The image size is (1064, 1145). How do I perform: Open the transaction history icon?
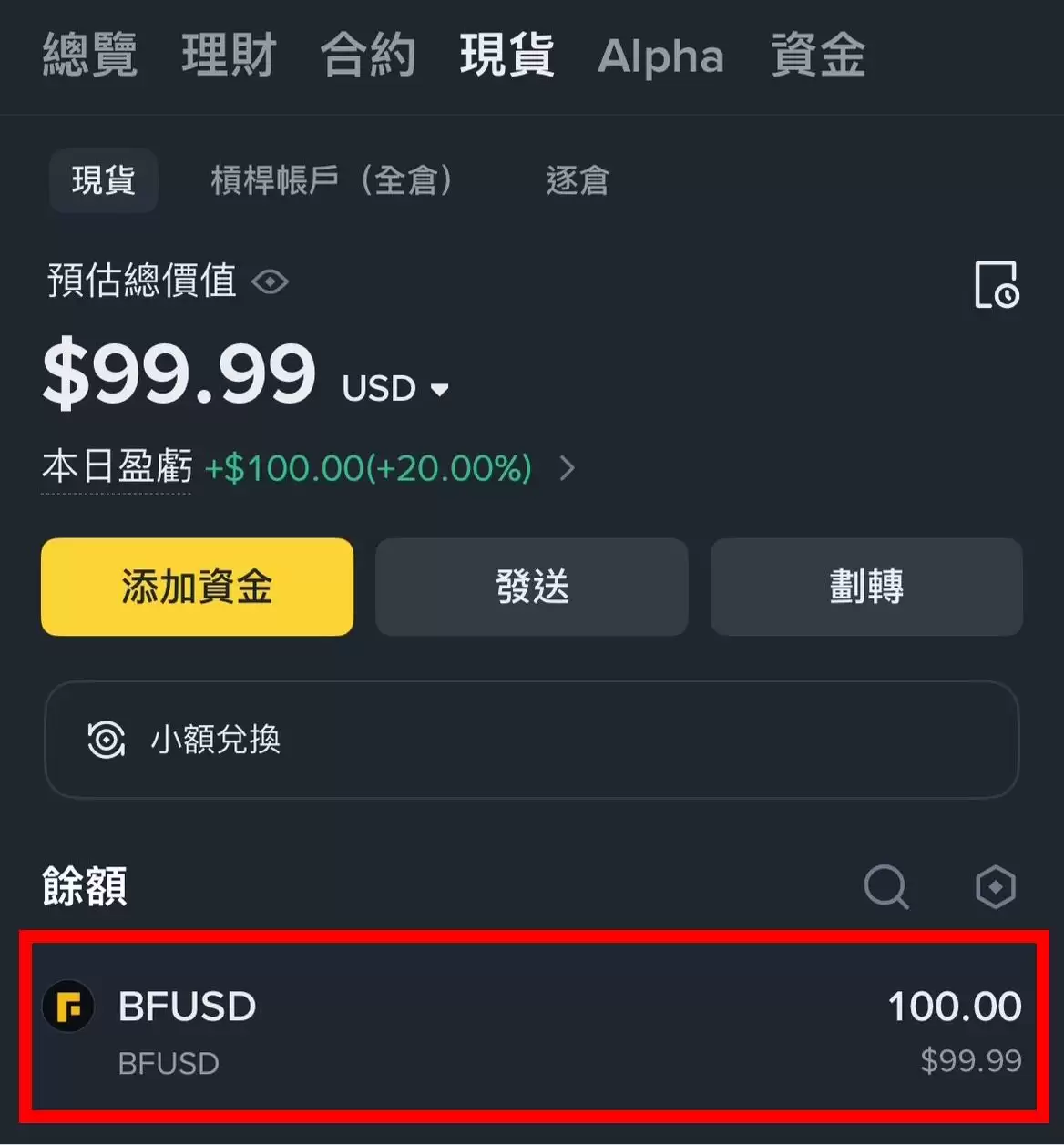click(997, 285)
